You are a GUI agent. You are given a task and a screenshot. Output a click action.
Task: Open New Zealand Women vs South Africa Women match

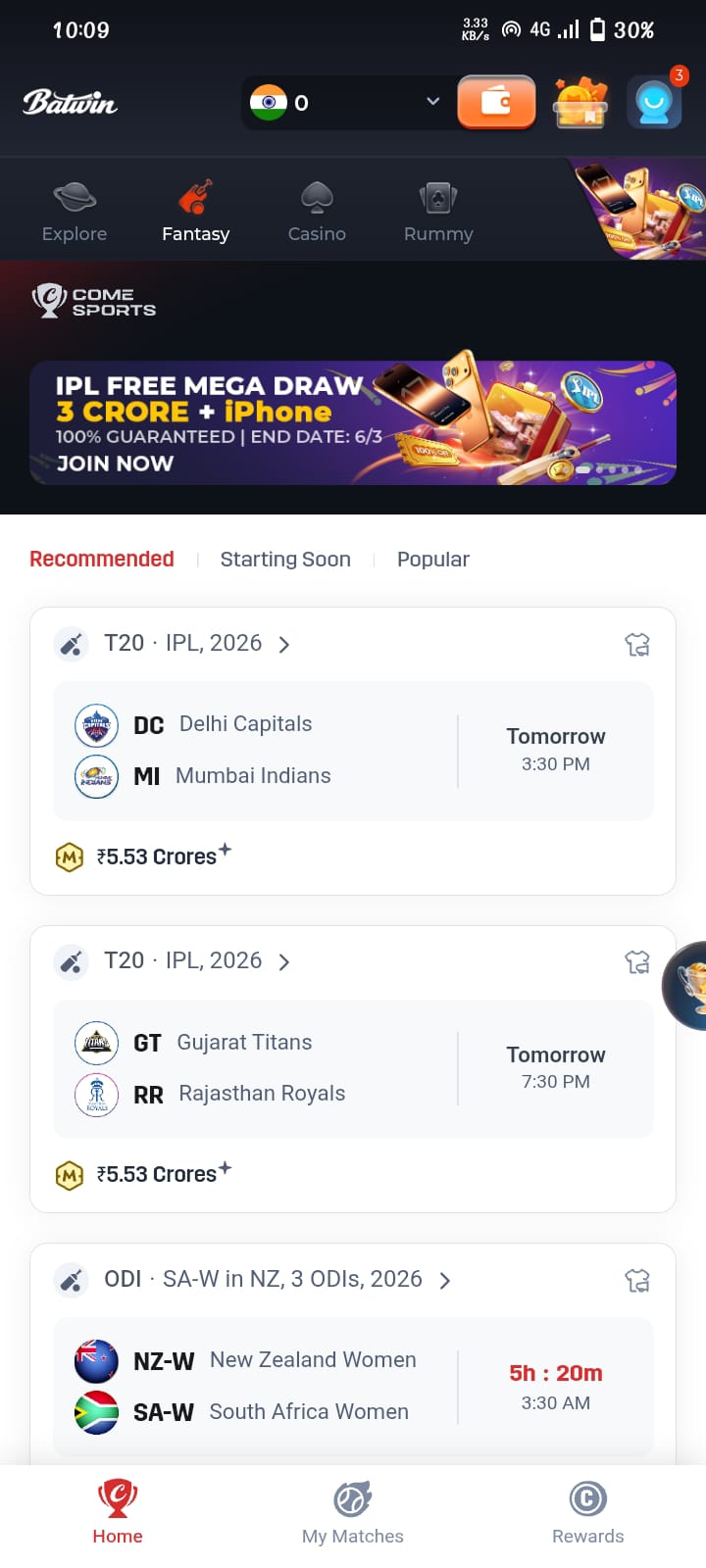[353, 1386]
